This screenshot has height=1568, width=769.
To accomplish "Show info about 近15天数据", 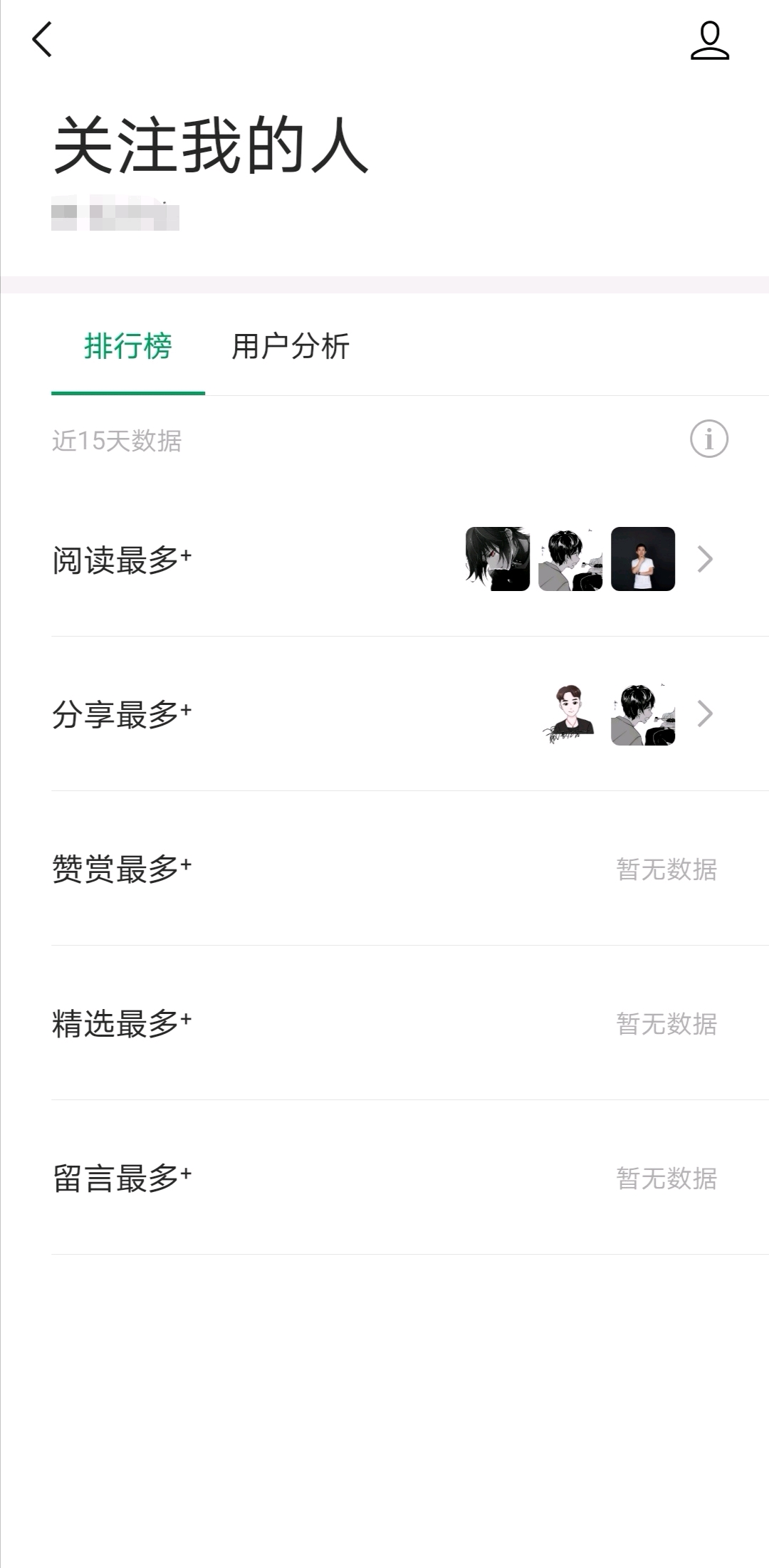I will tap(708, 439).
